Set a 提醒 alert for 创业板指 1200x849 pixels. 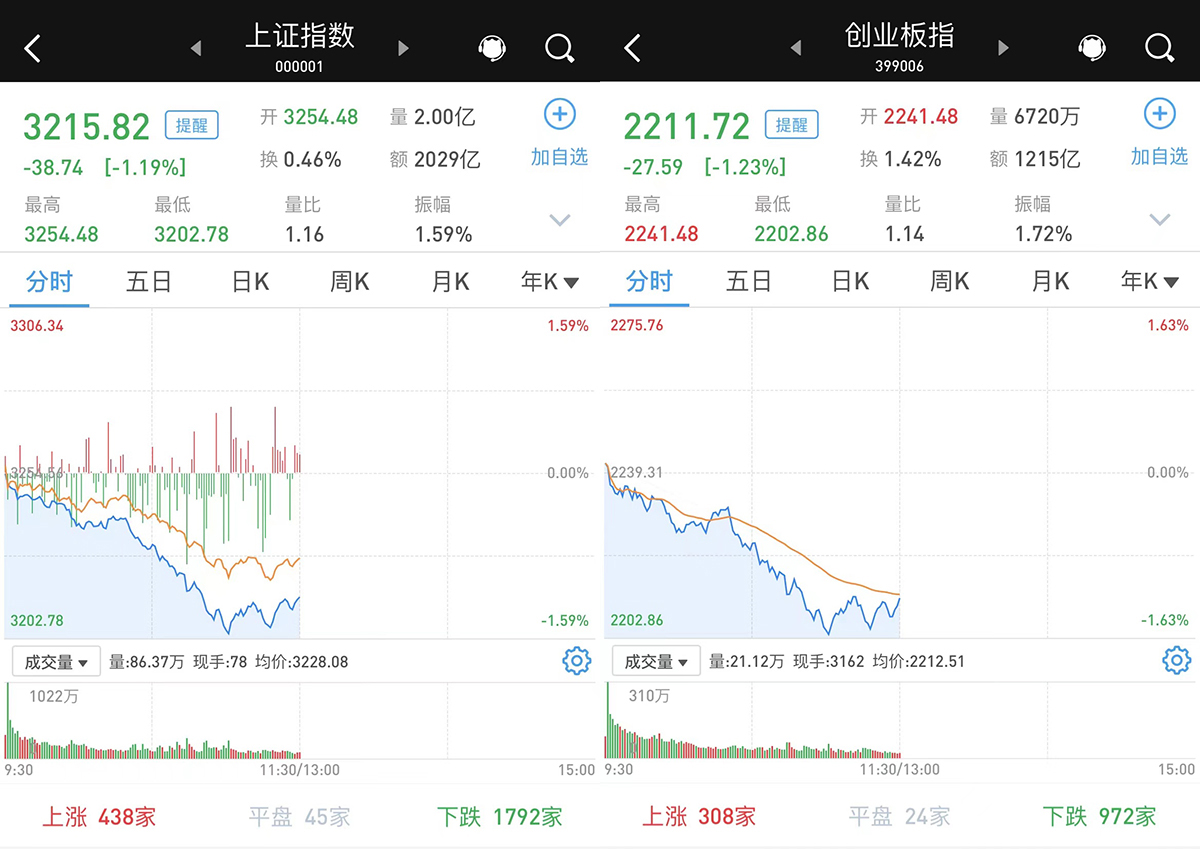[791, 125]
